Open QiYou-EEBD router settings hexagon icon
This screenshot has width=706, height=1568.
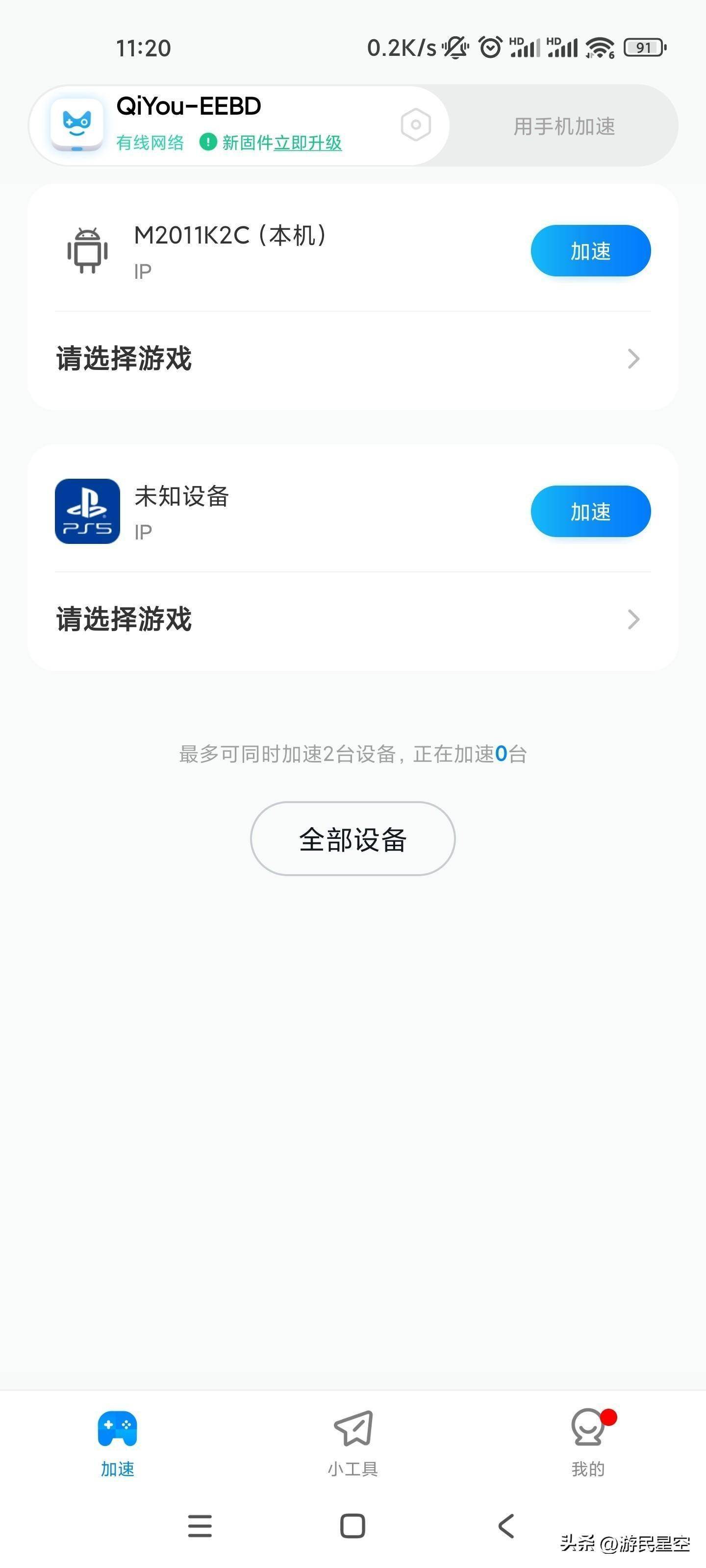tap(415, 125)
